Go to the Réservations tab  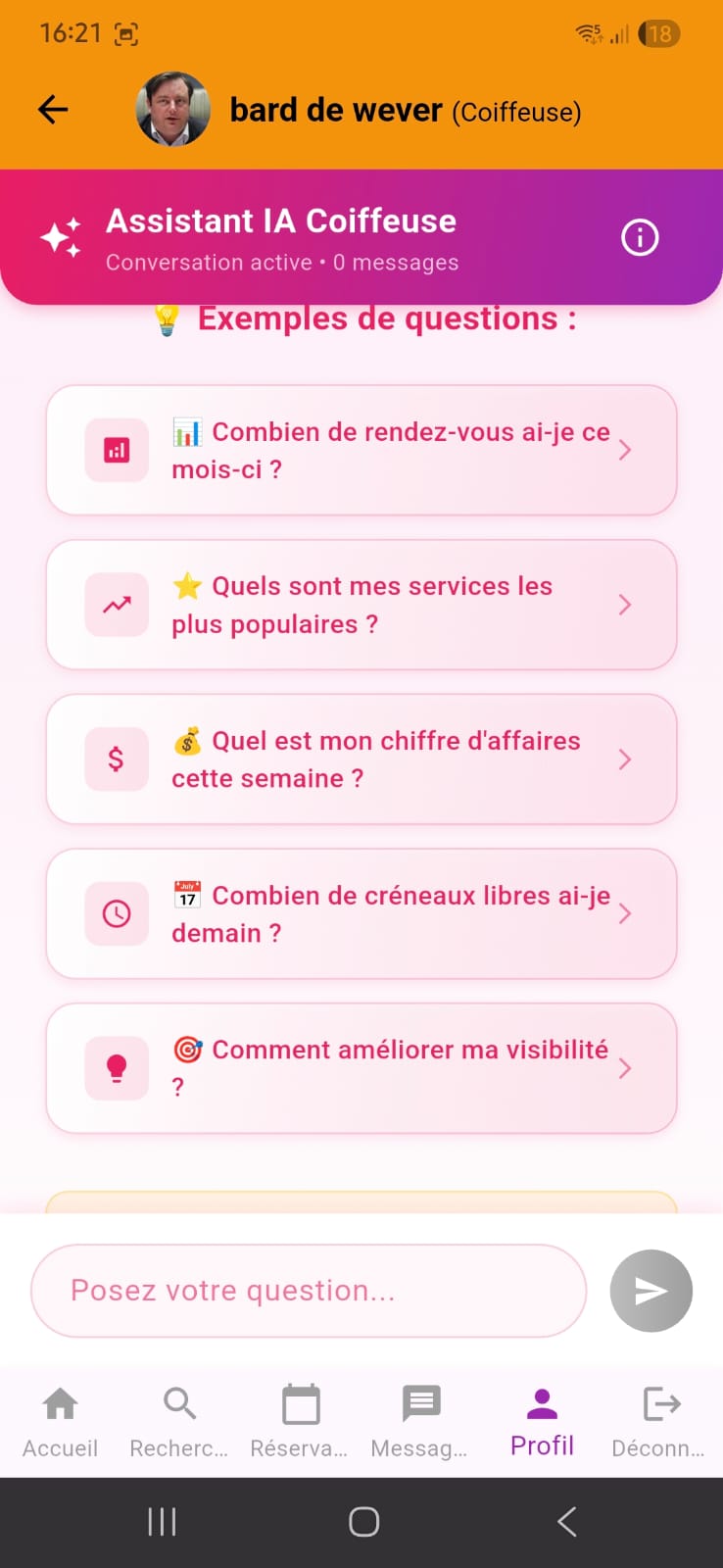pyautogui.click(x=300, y=1422)
